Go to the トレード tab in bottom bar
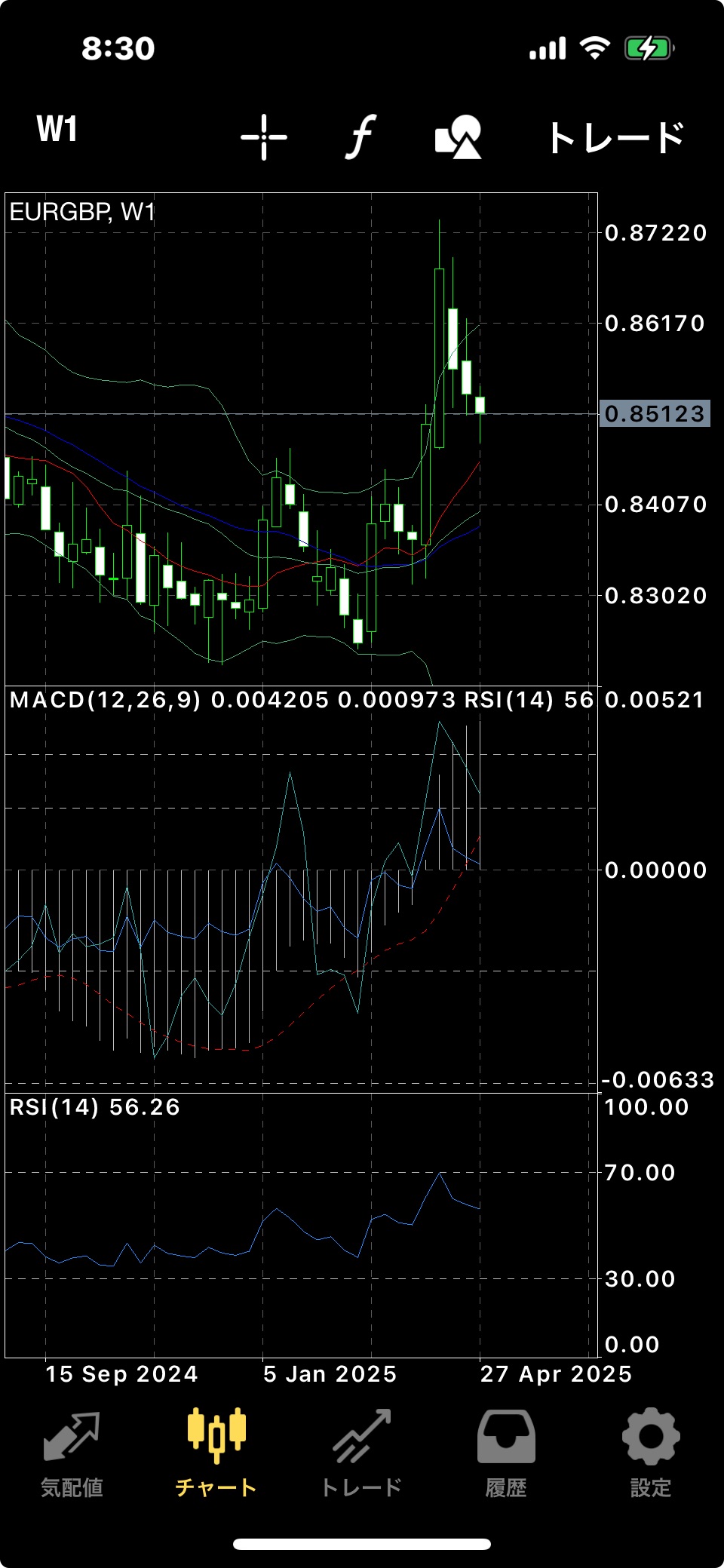Viewport: 724px width, 1568px height. 361,1455
